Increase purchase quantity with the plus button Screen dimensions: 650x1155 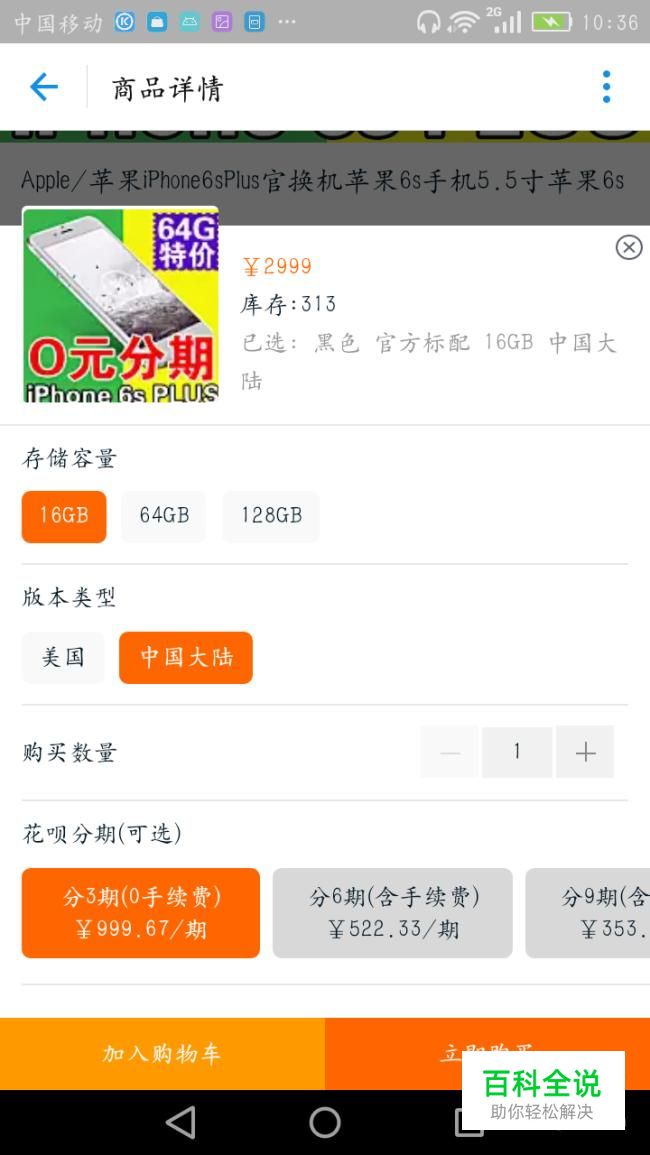click(585, 751)
